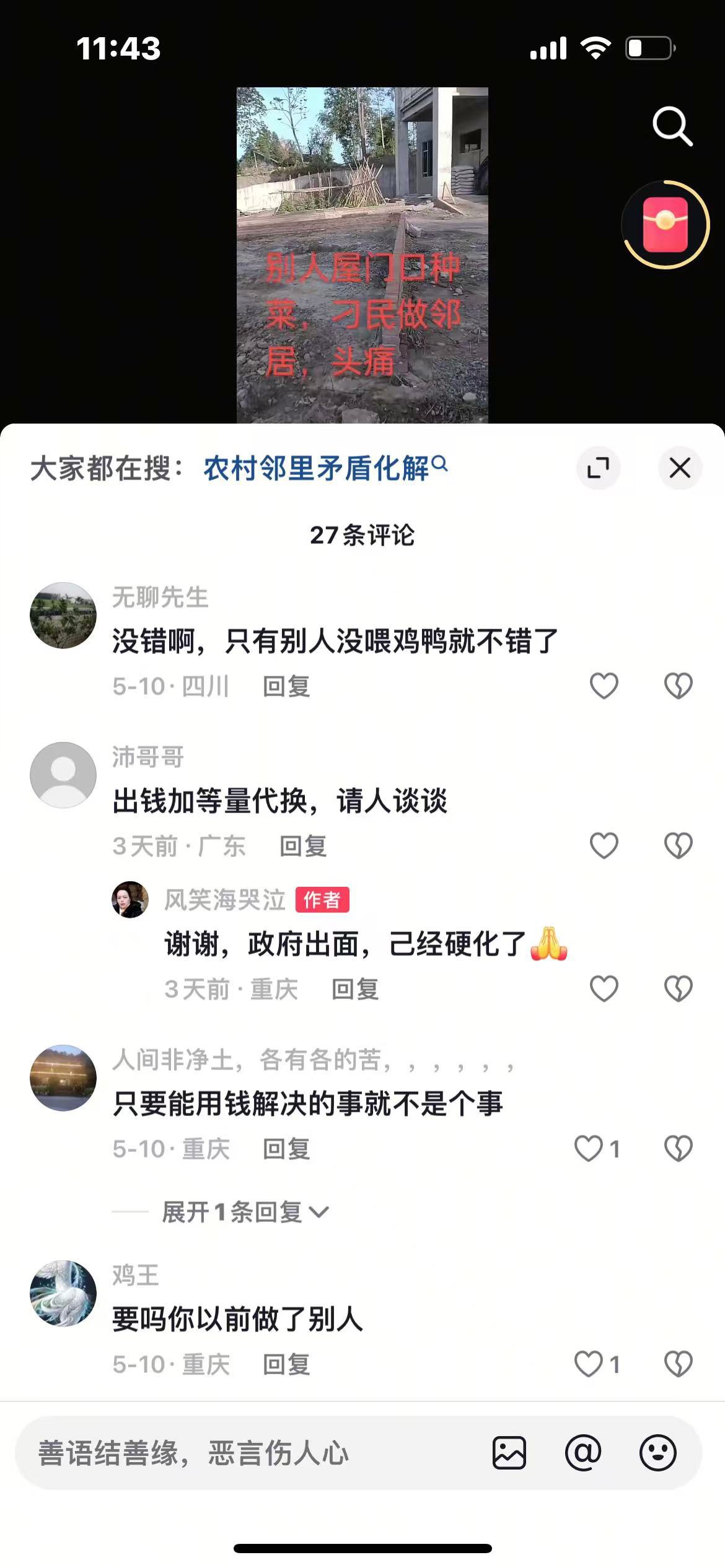Reply to 沛哥哥's comment
Viewport: 725px width, 1568px height.
coord(303,847)
